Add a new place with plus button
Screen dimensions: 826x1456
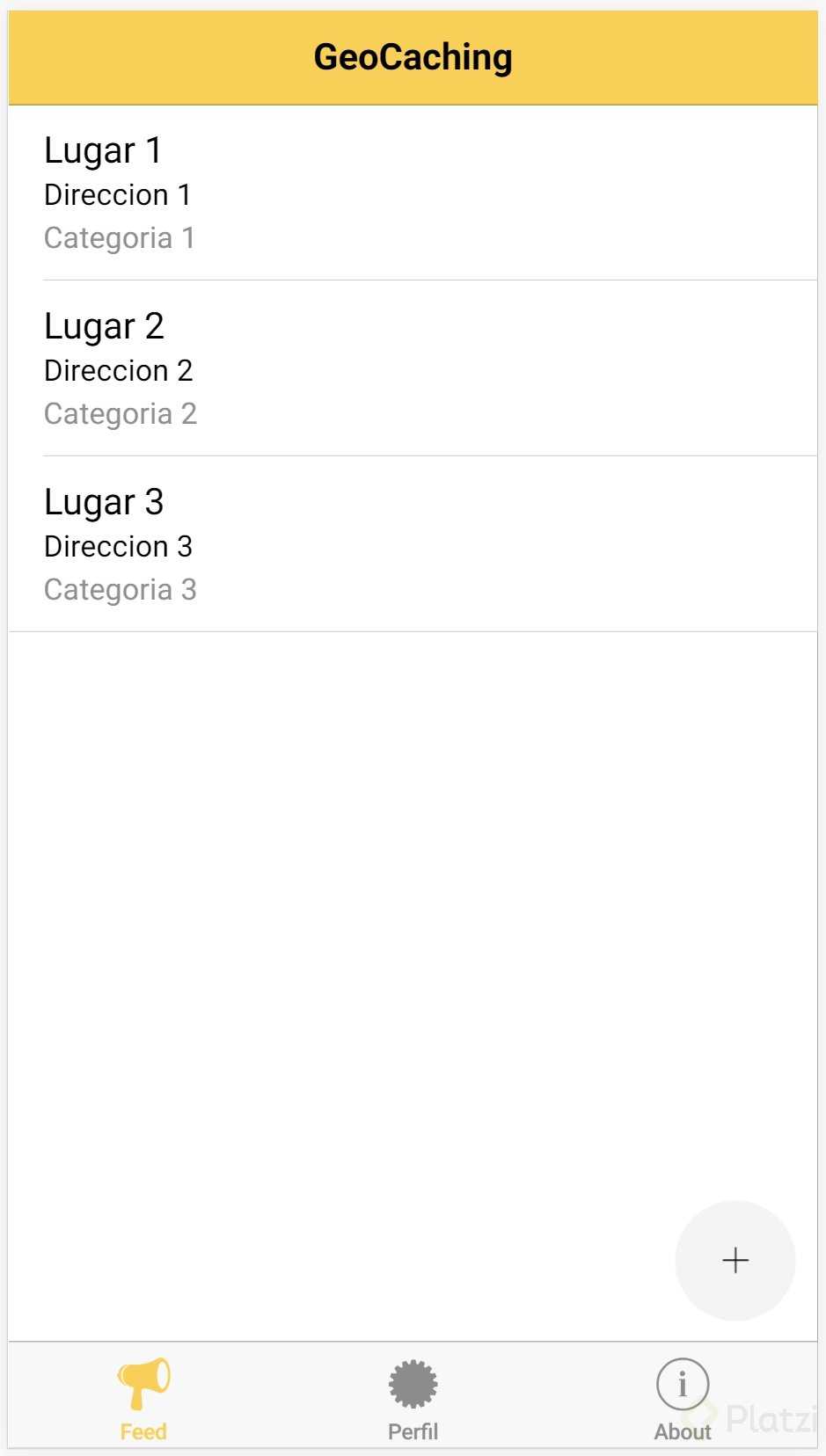click(x=735, y=1260)
